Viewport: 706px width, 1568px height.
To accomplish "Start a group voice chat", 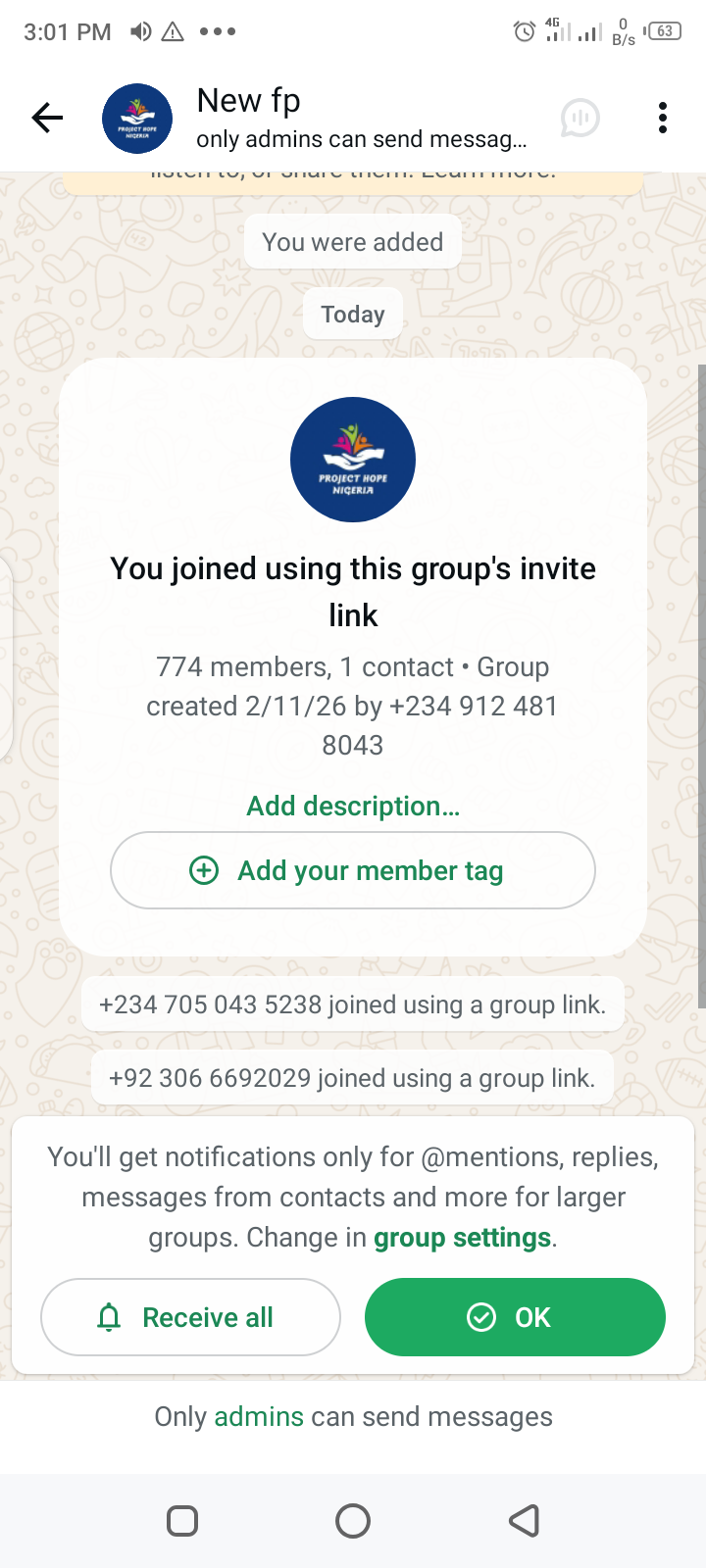I will click(x=580, y=119).
